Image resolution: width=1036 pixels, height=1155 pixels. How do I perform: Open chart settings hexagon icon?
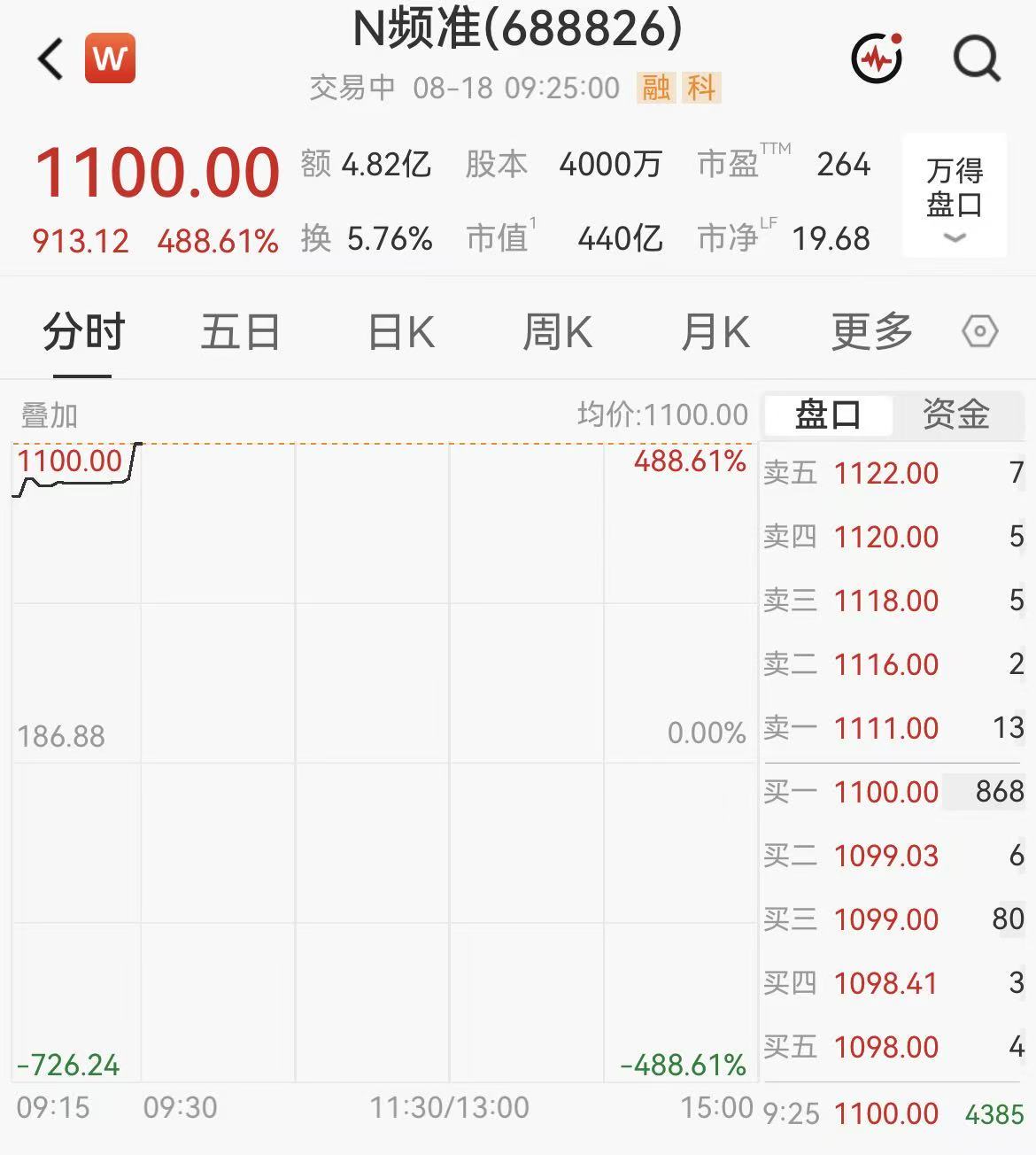pos(979,332)
